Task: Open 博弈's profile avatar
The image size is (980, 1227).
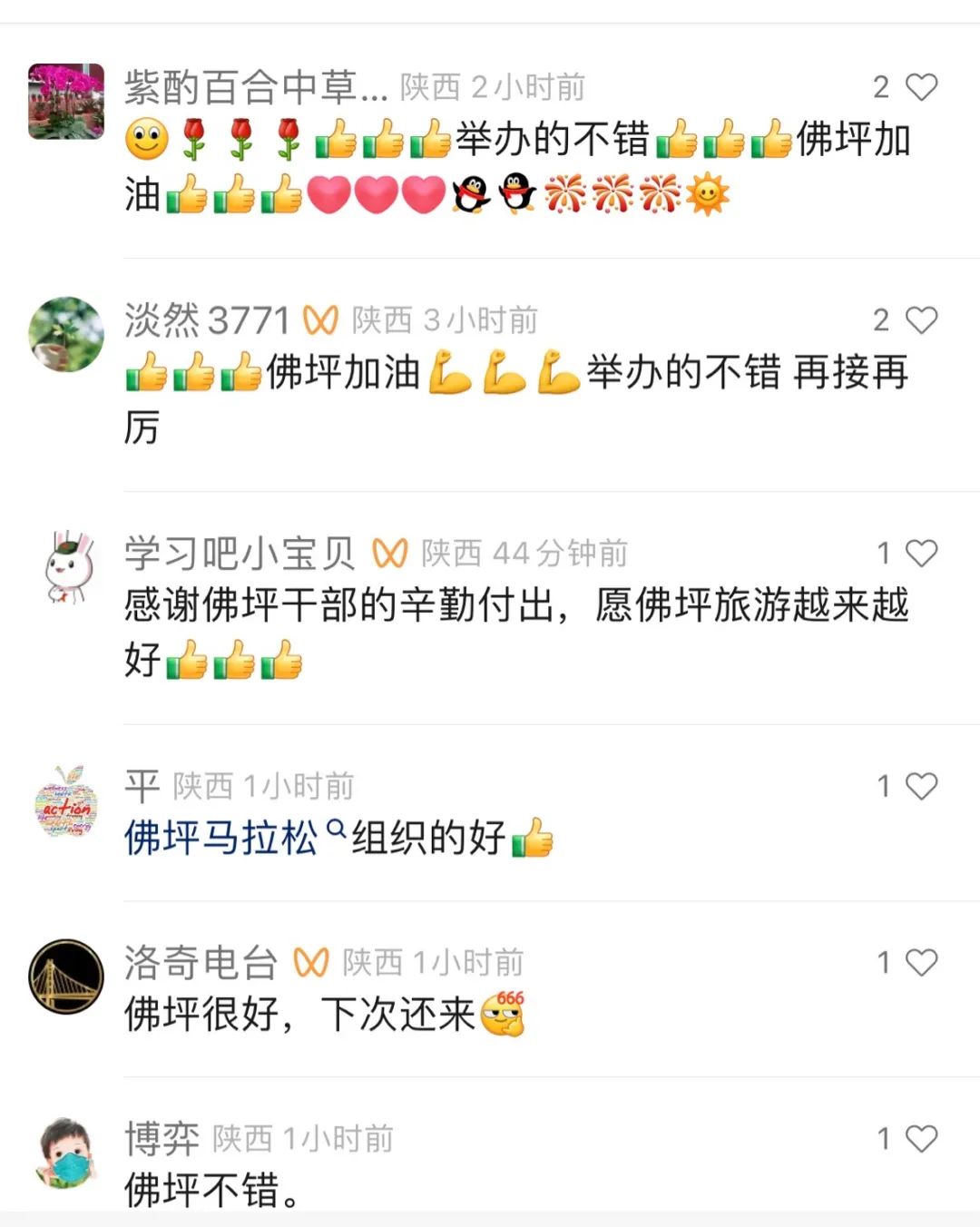Action: [x=66, y=1152]
